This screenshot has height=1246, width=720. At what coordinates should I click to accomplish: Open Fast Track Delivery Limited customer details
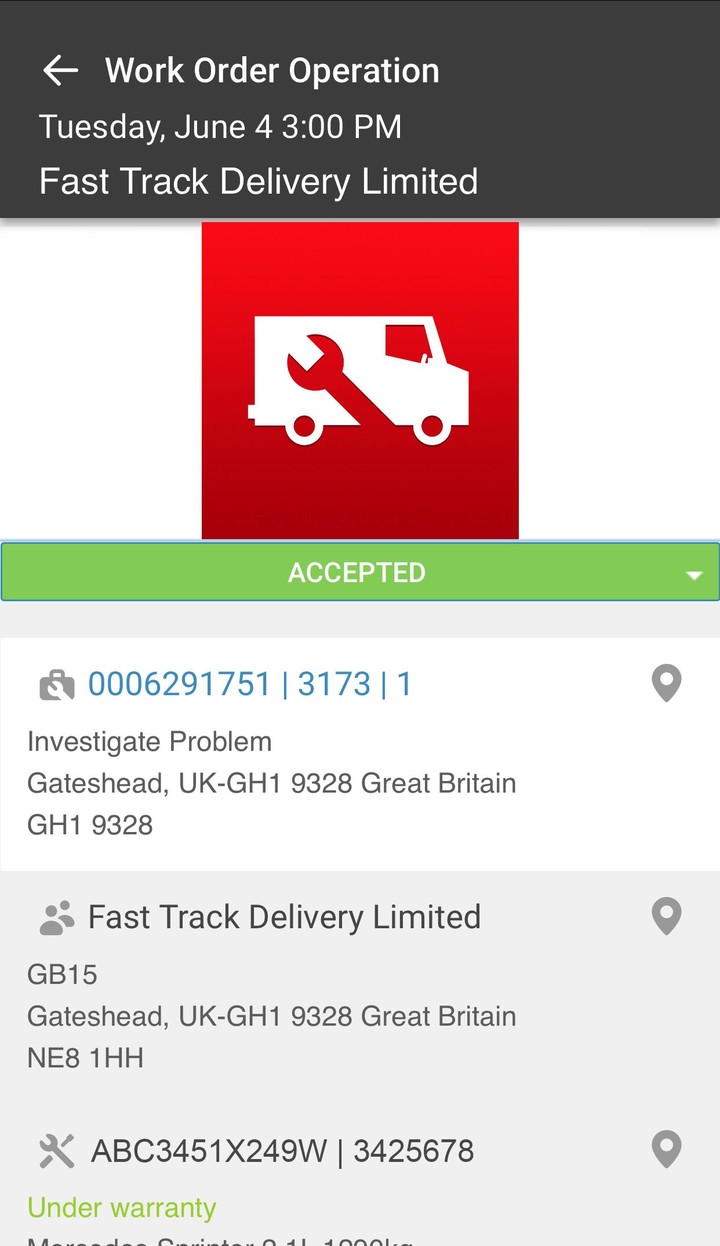284,918
